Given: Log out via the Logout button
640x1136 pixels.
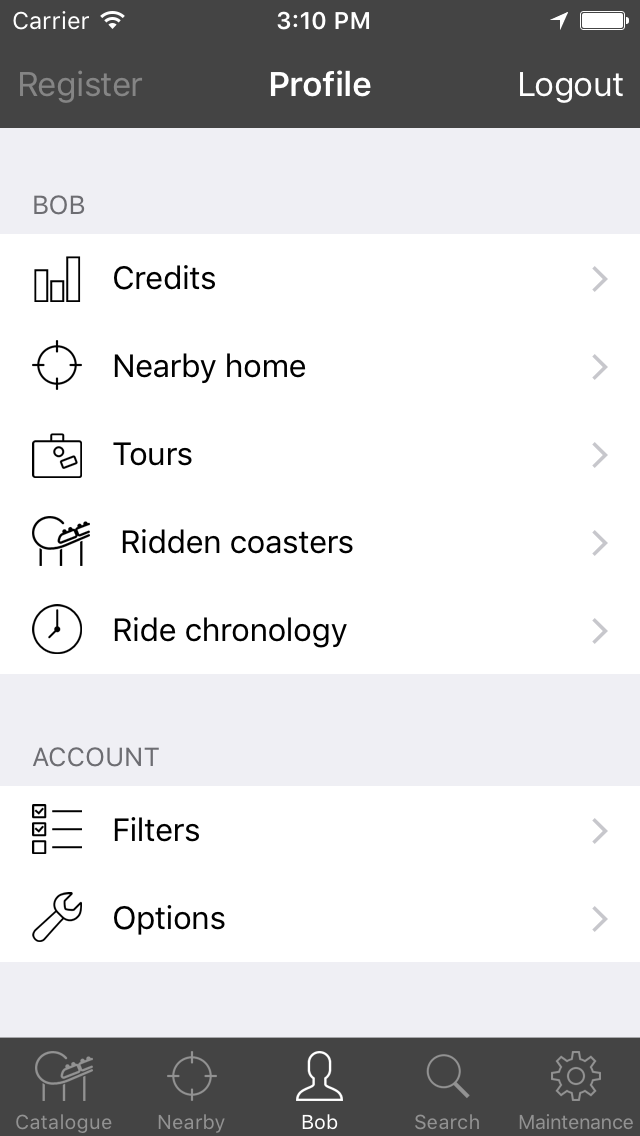Looking at the screenshot, I should point(570,85).
